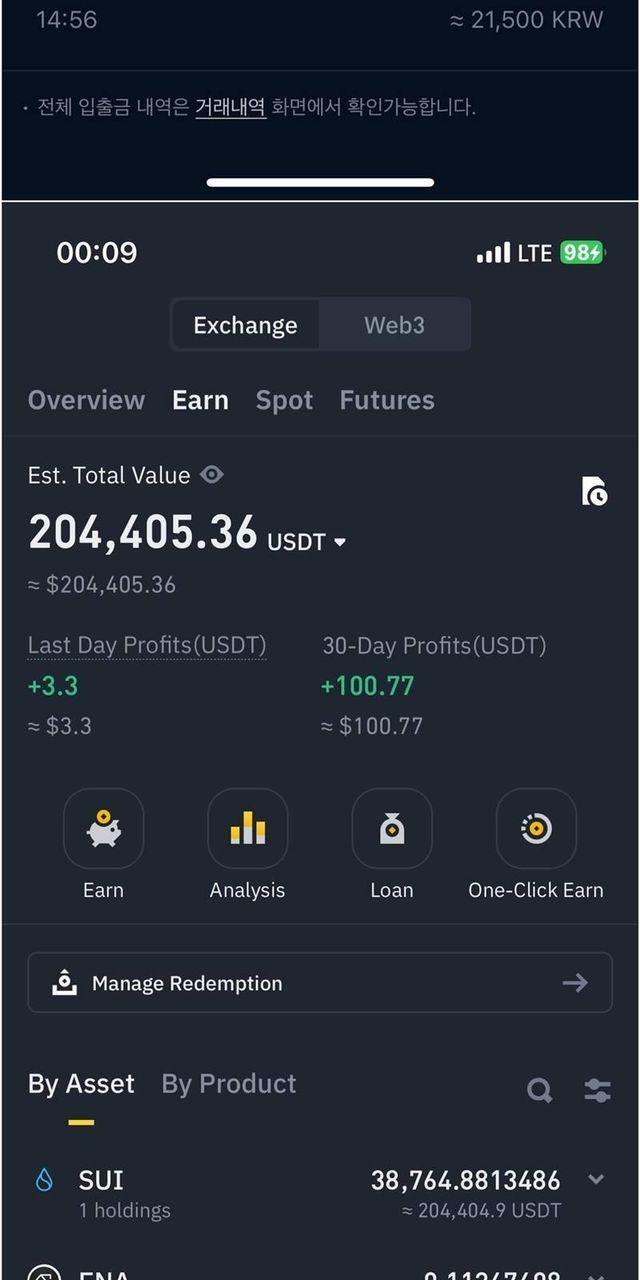Open the earn history icon
640x1280 pixels.
[x=595, y=491]
